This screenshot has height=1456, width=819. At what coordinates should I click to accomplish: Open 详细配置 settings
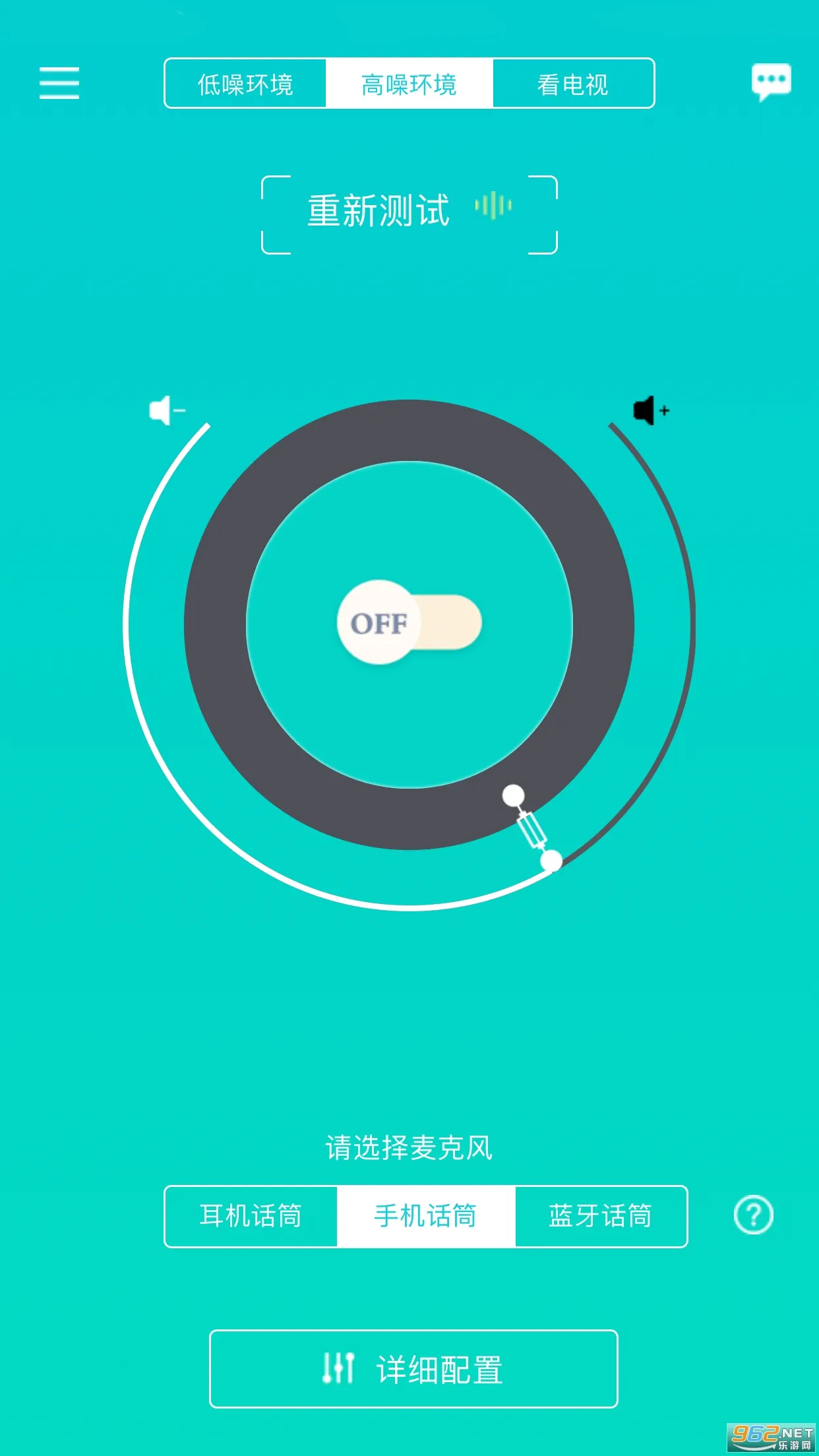[413, 1369]
